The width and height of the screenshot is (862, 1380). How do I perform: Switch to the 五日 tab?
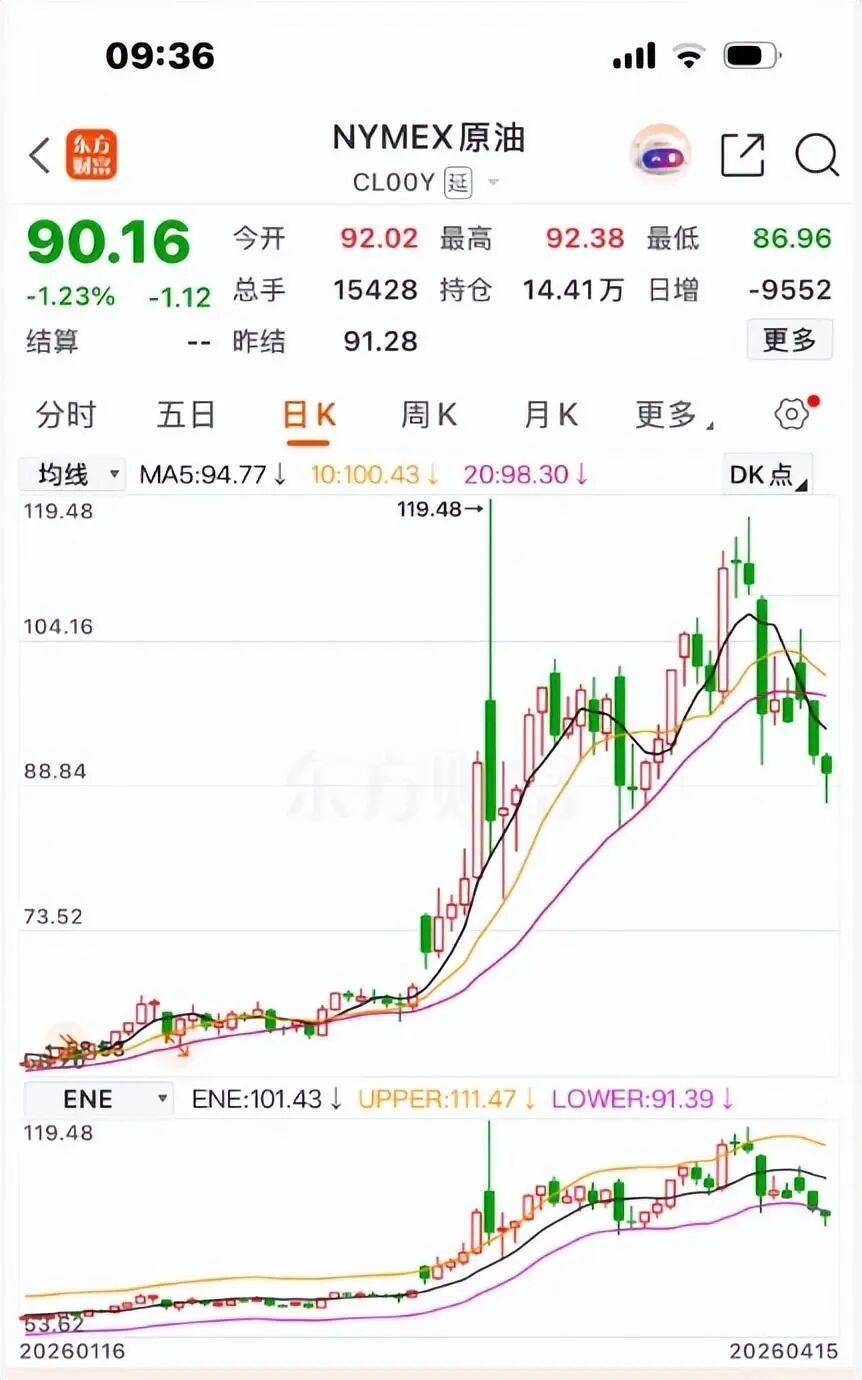coord(185,413)
